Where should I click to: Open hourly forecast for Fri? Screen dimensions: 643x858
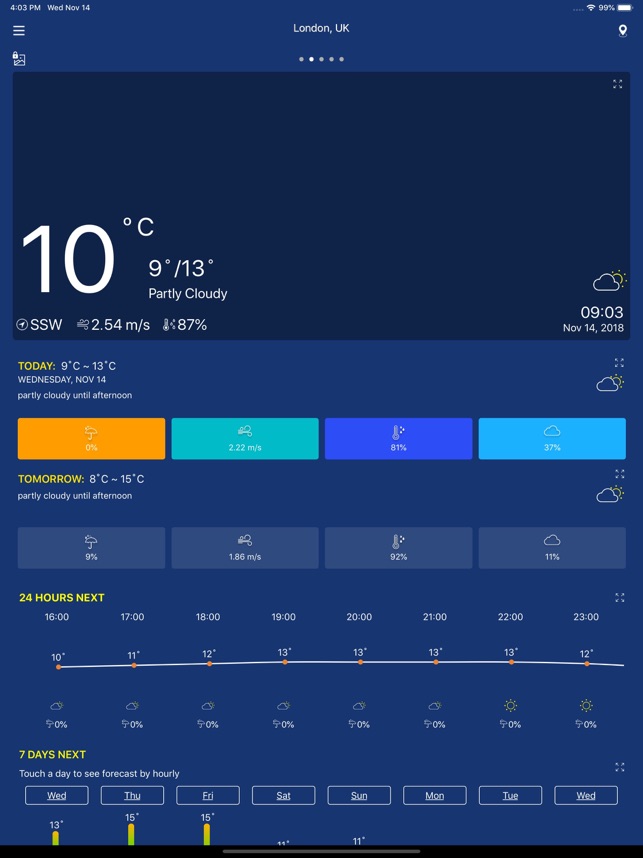tap(208, 796)
